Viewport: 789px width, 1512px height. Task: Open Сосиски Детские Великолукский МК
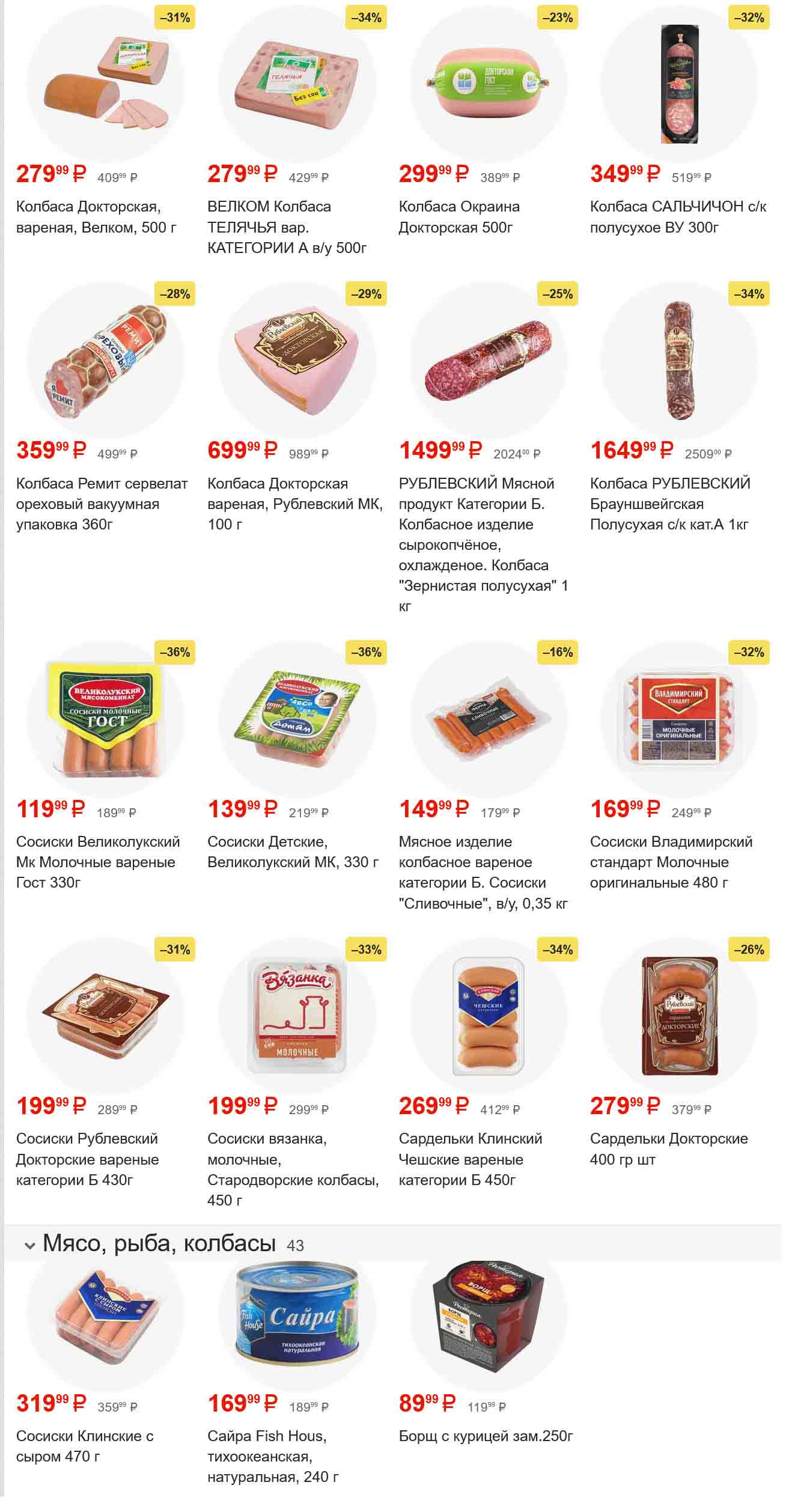click(x=293, y=852)
